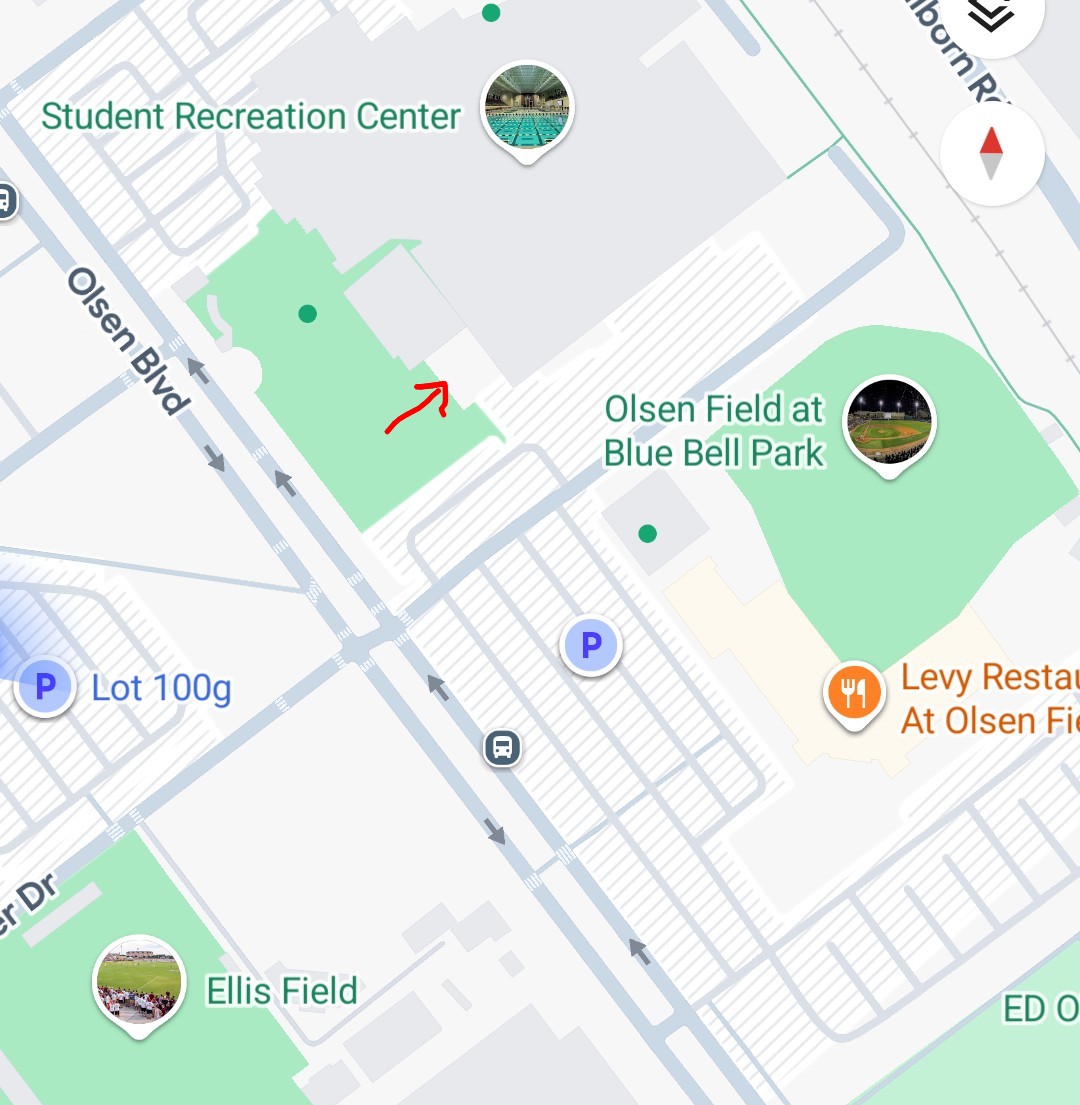Screen dimensions: 1080x1105
Task: Open the Ellis Field place marker
Action: [139, 983]
